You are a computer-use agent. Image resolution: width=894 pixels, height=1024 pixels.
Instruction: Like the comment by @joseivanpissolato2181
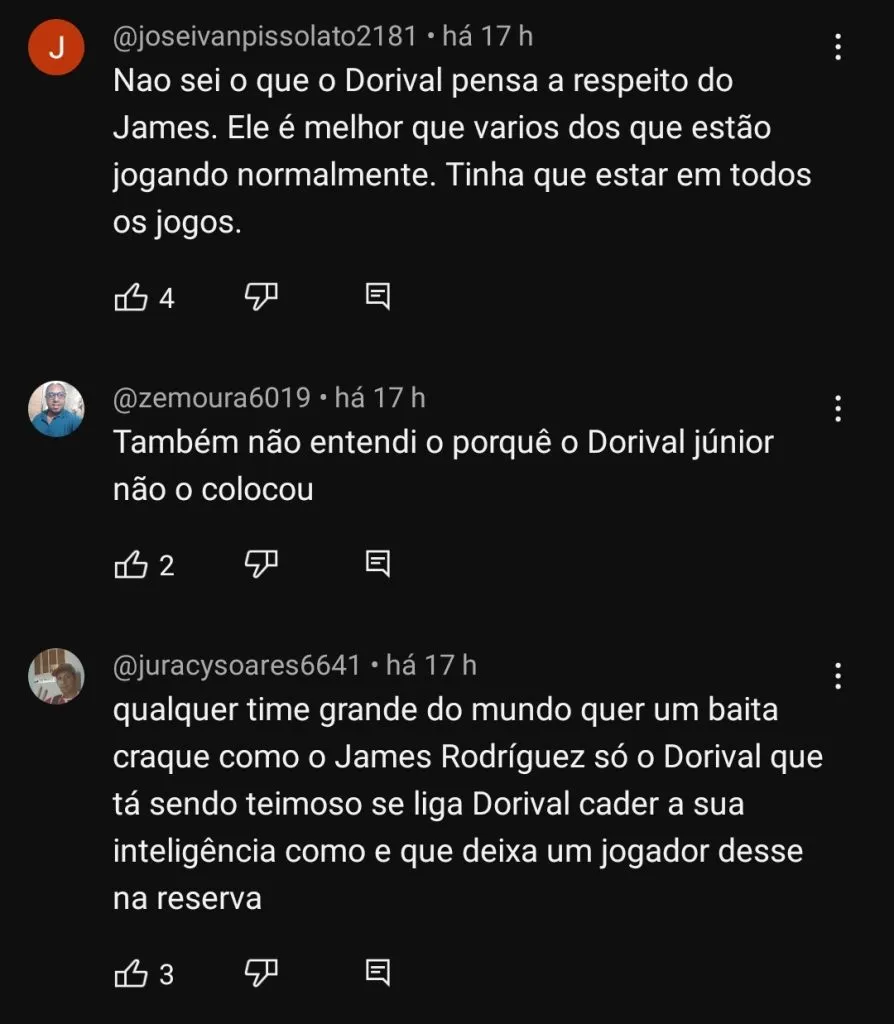pyautogui.click(x=131, y=297)
